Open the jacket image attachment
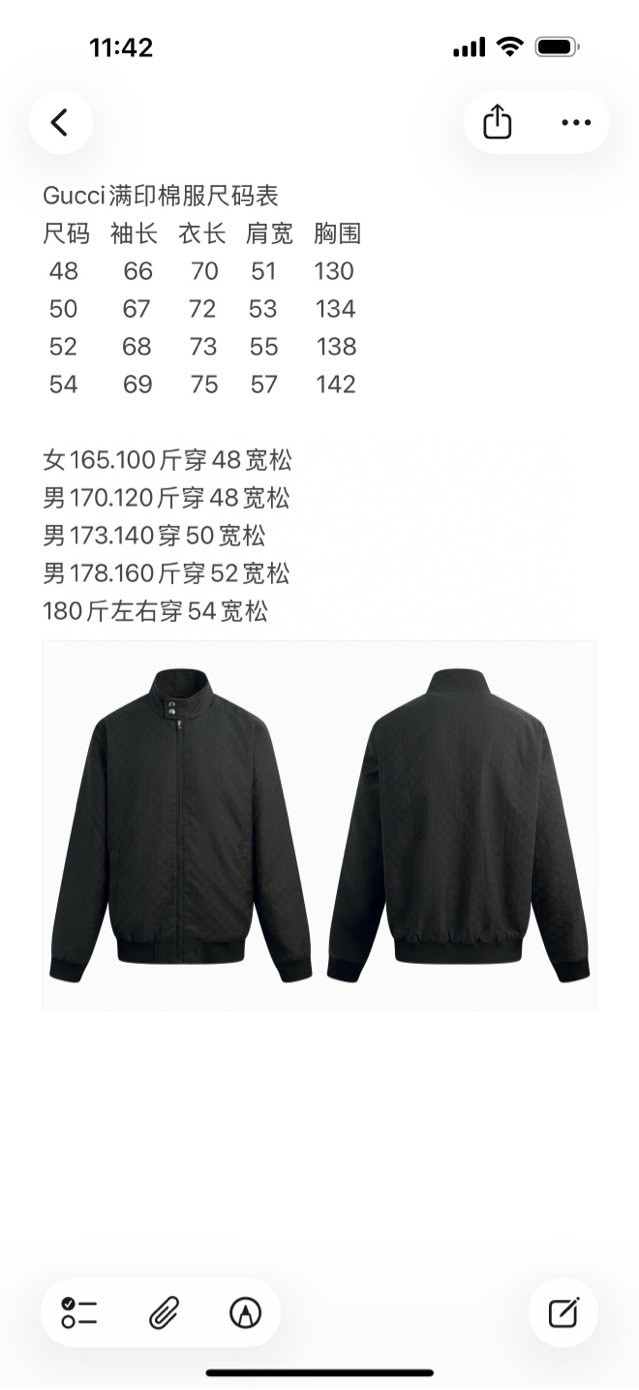The height and width of the screenshot is (1390, 639). pyautogui.click(x=319, y=825)
